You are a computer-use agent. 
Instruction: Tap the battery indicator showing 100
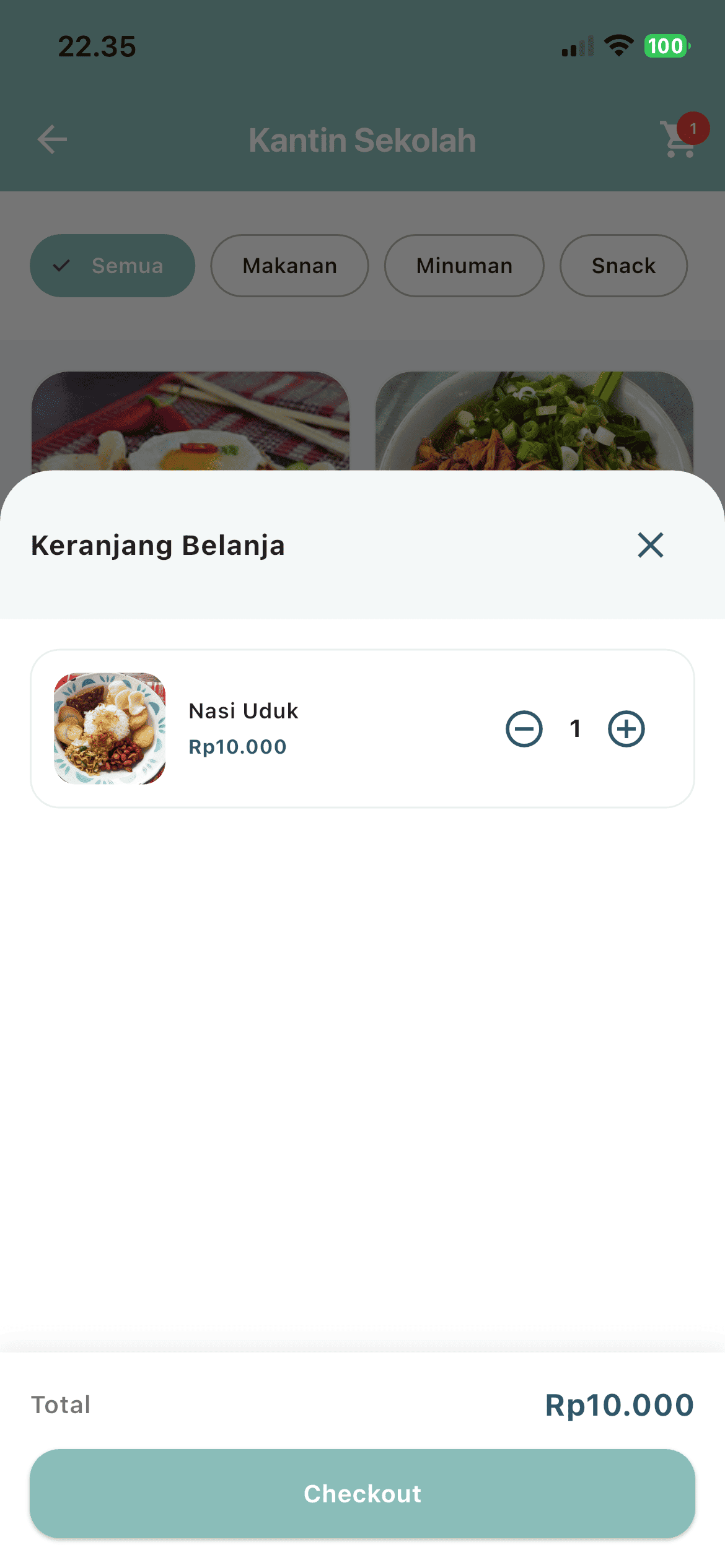click(666, 46)
